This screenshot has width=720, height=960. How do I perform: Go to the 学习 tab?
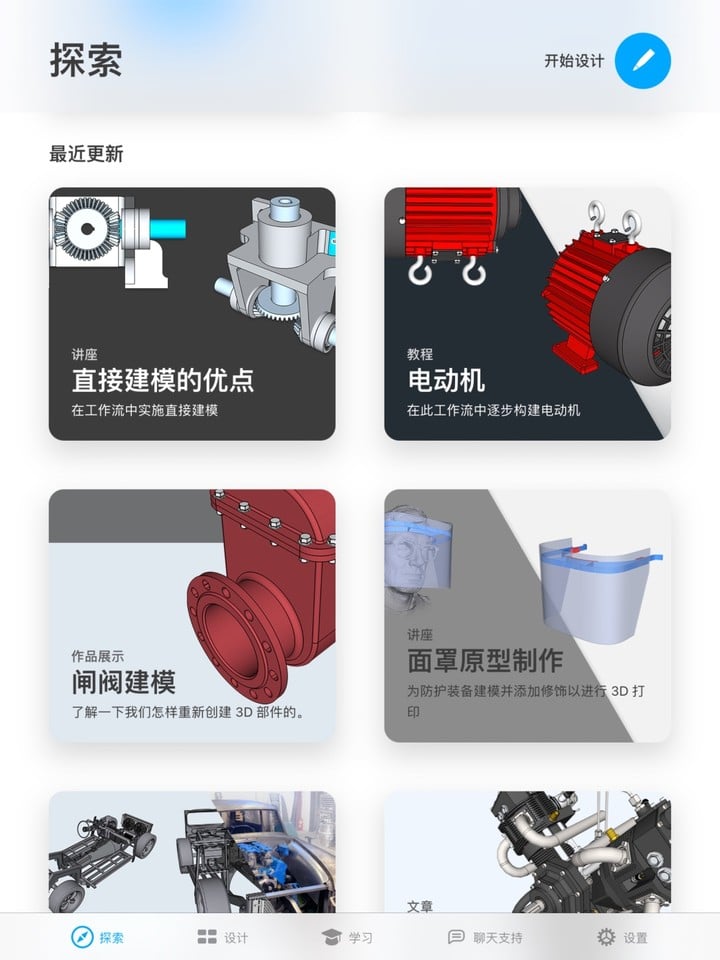click(347, 937)
